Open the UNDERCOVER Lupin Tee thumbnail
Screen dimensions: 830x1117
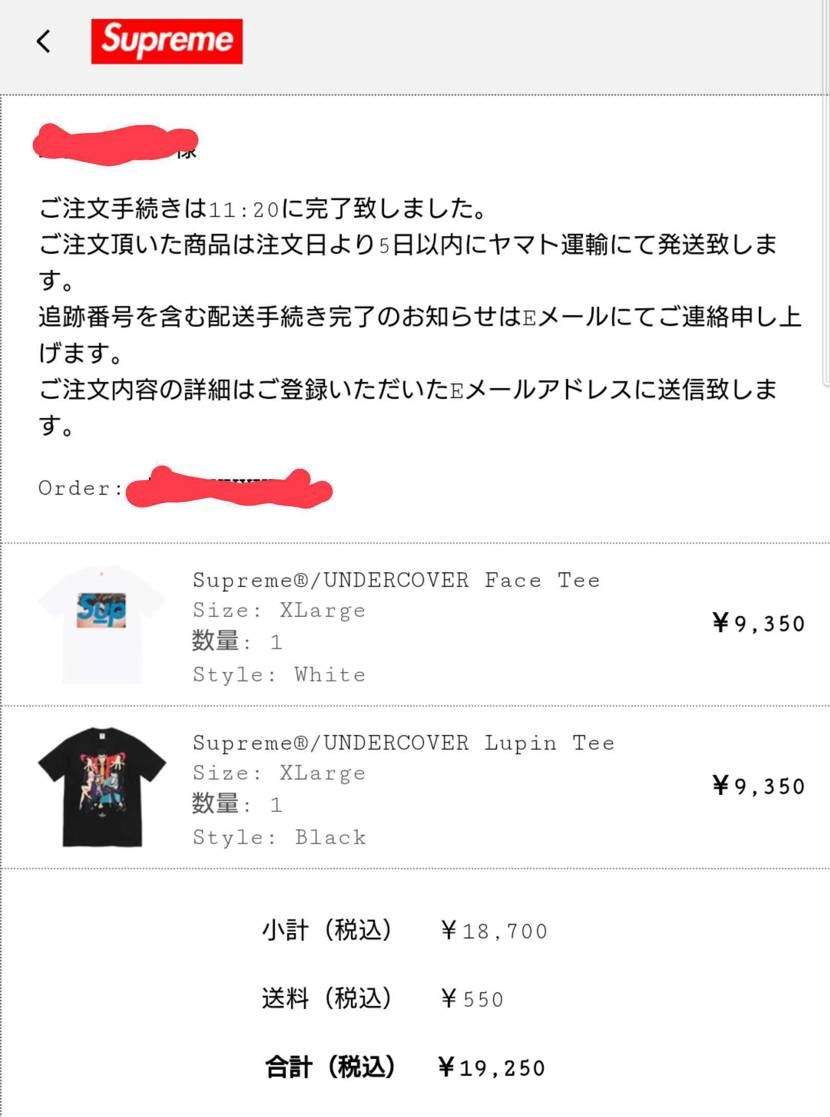click(100, 786)
